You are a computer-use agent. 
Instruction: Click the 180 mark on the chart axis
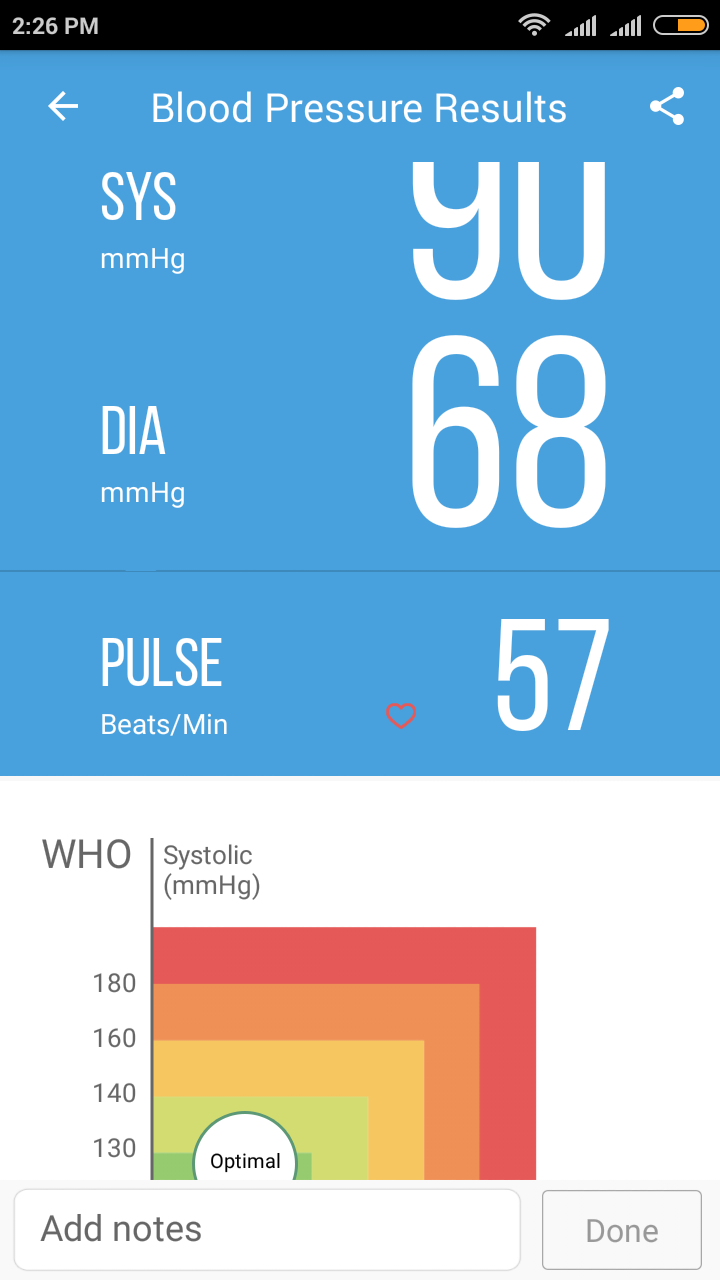point(113,983)
